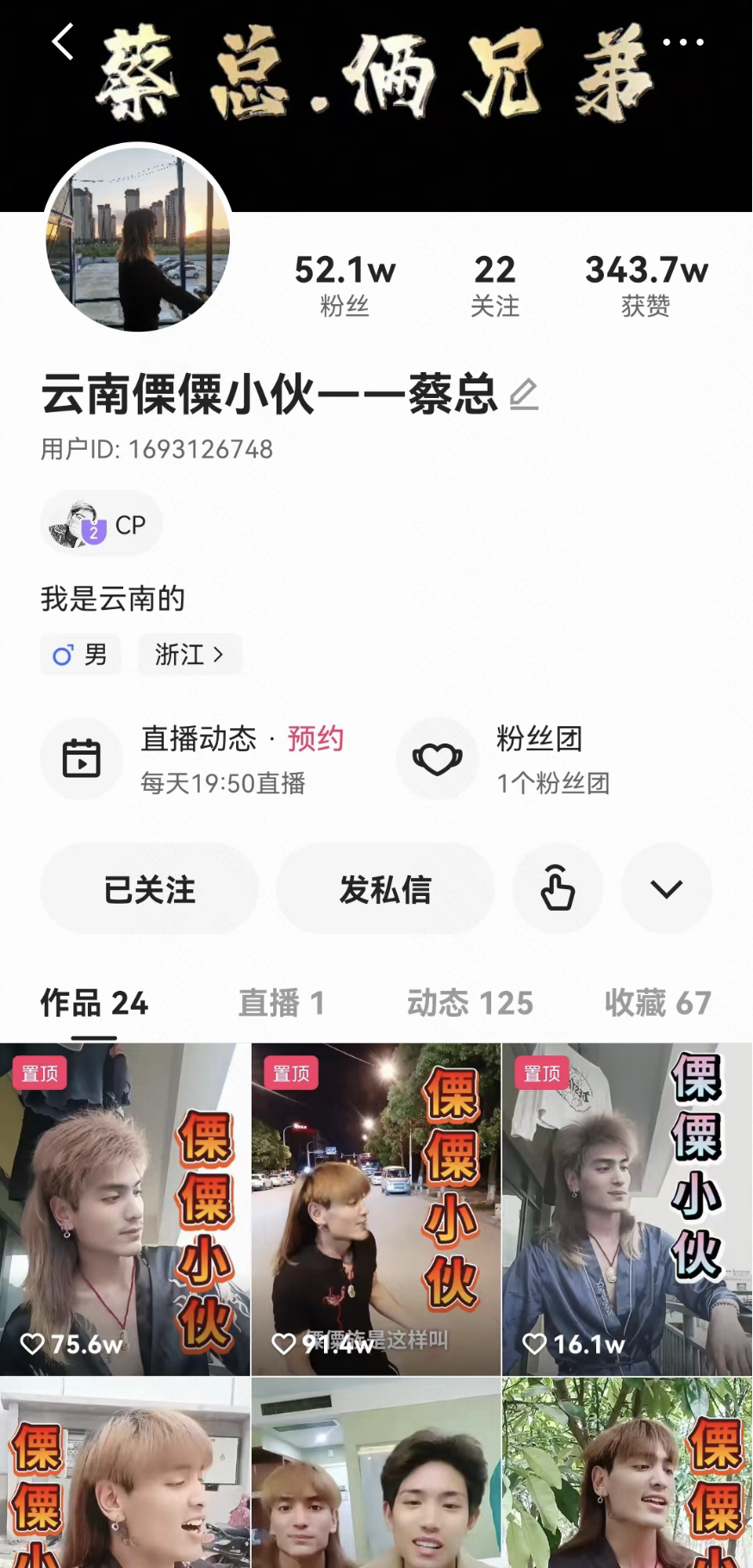The width and height of the screenshot is (753, 1568).
Task: Open the three-dot overflow menu
Action: (x=682, y=41)
